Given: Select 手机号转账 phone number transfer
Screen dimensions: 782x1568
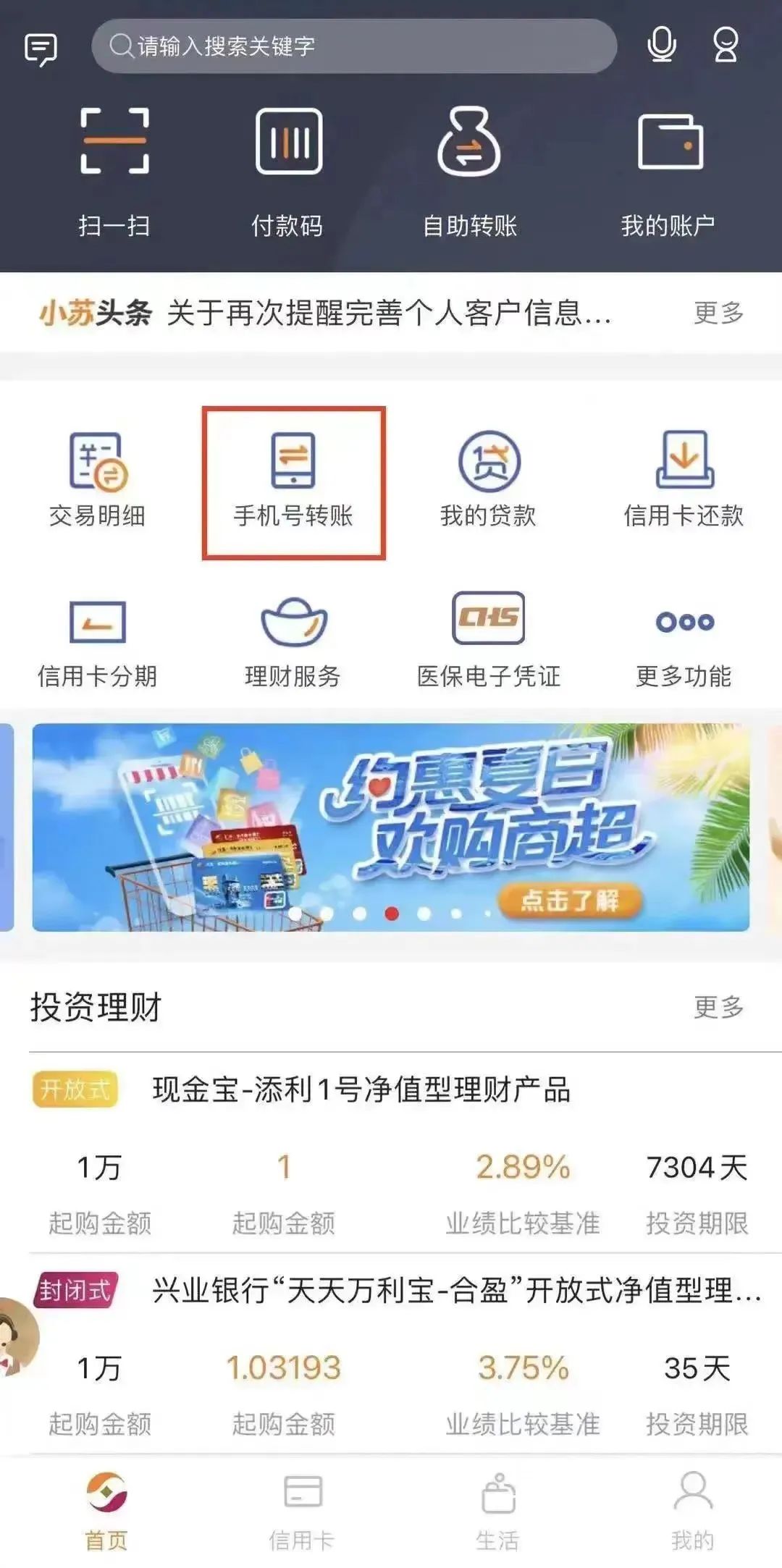Looking at the screenshot, I should pyautogui.click(x=293, y=482).
